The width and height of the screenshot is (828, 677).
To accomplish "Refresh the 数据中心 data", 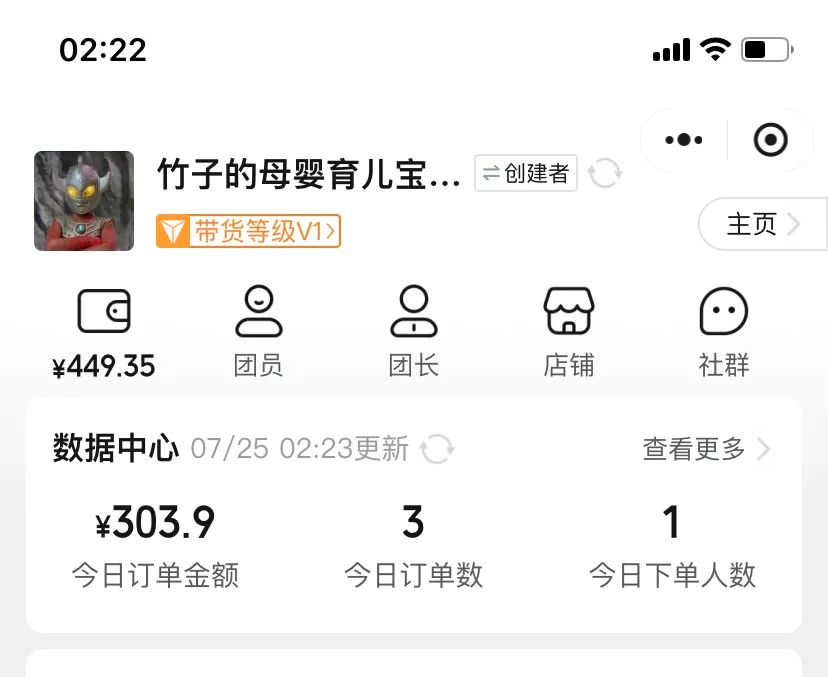I will tap(437, 449).
